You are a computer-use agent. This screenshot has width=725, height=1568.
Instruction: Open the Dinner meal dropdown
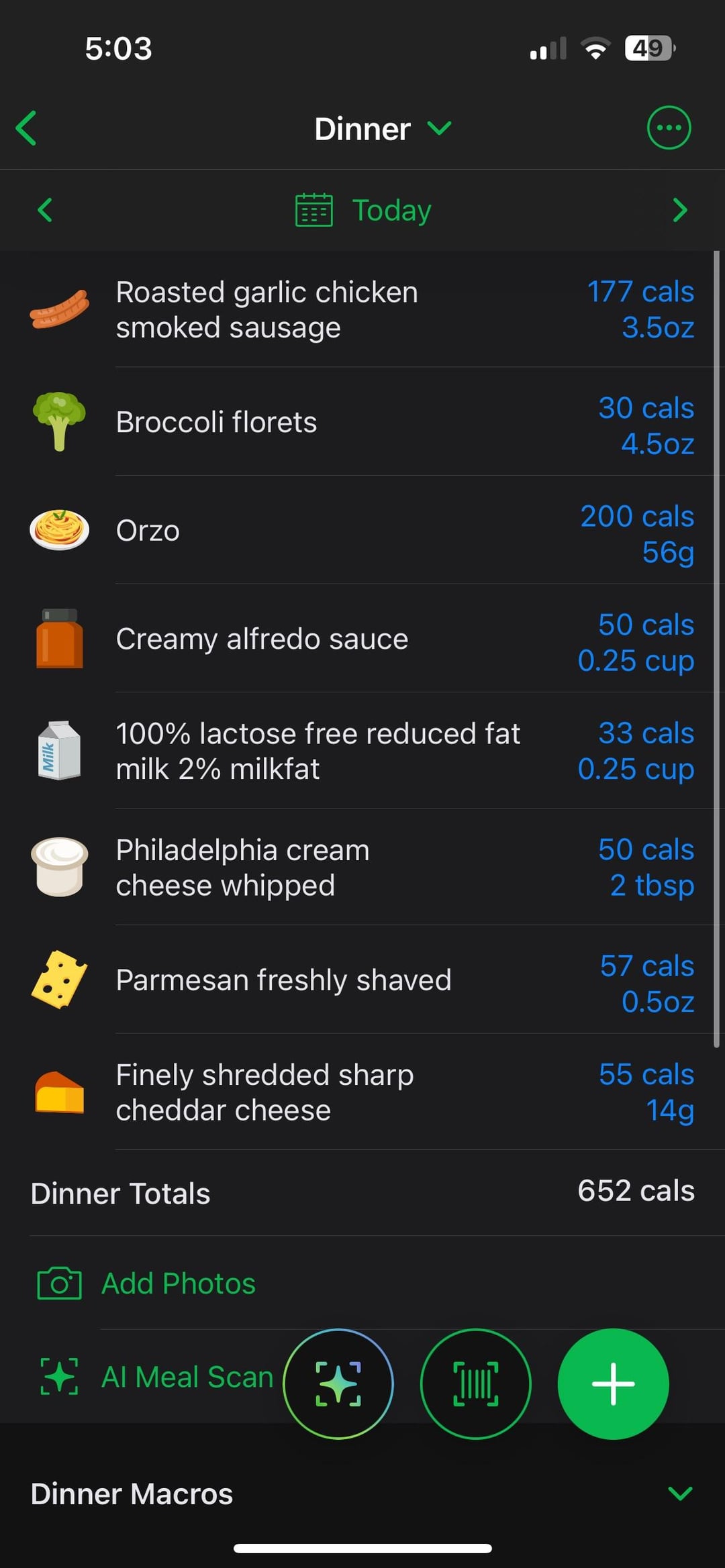pos(383,128)
